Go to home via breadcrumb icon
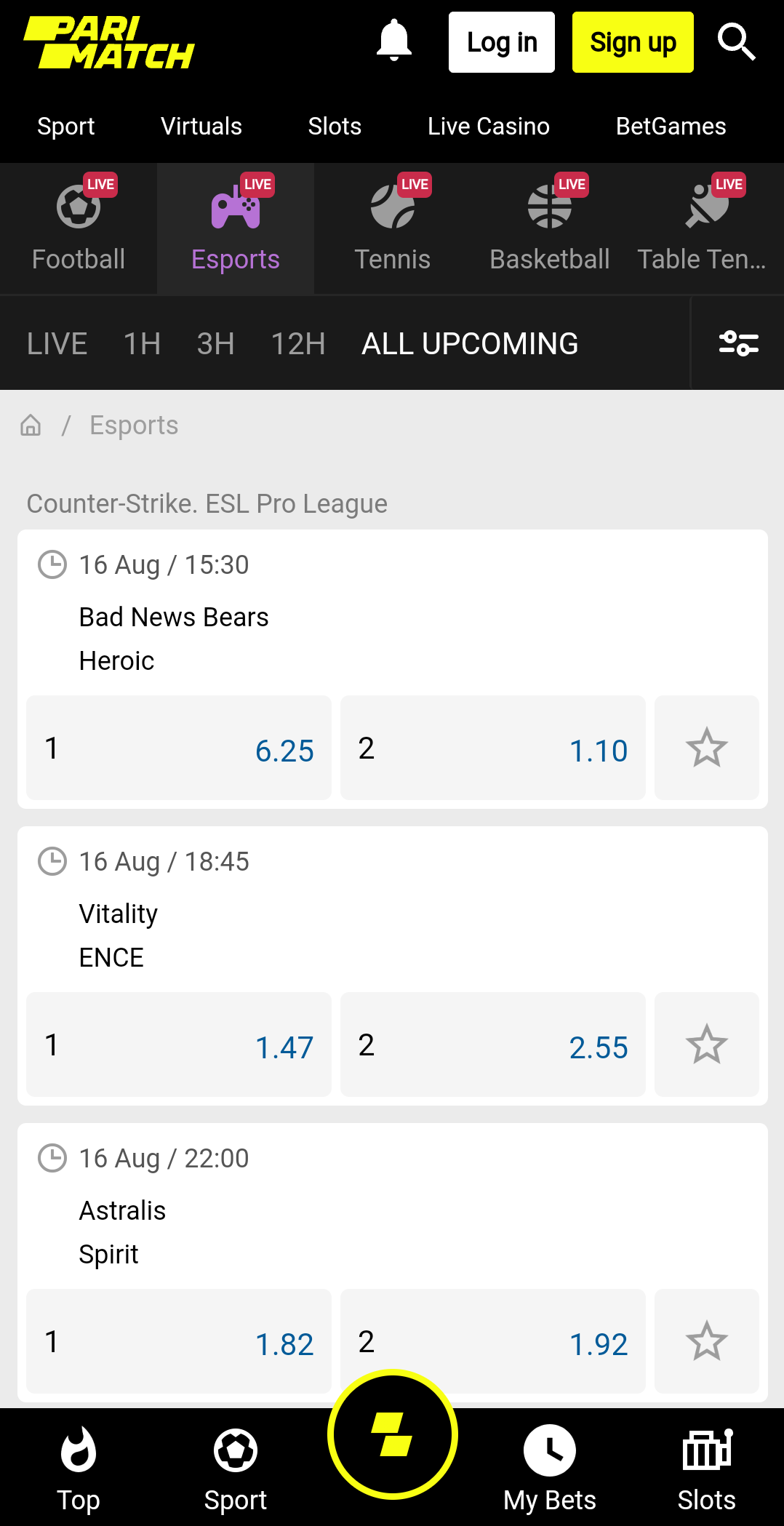This screenshot has width=784, height=1526. pyautogui.click(x=31, y=425)
